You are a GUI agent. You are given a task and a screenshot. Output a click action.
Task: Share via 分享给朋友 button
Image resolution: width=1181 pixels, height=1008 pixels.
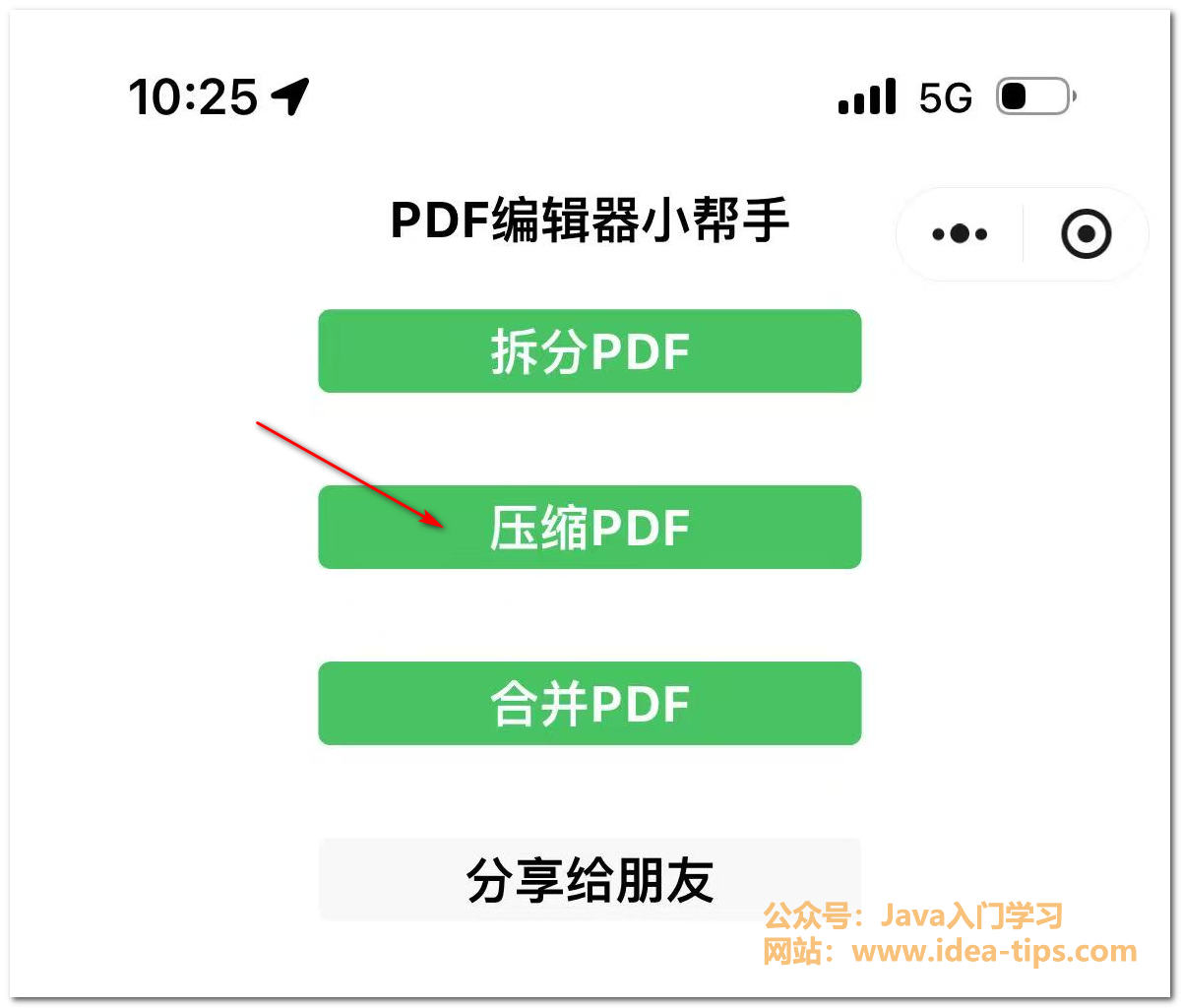click(590, 879)
